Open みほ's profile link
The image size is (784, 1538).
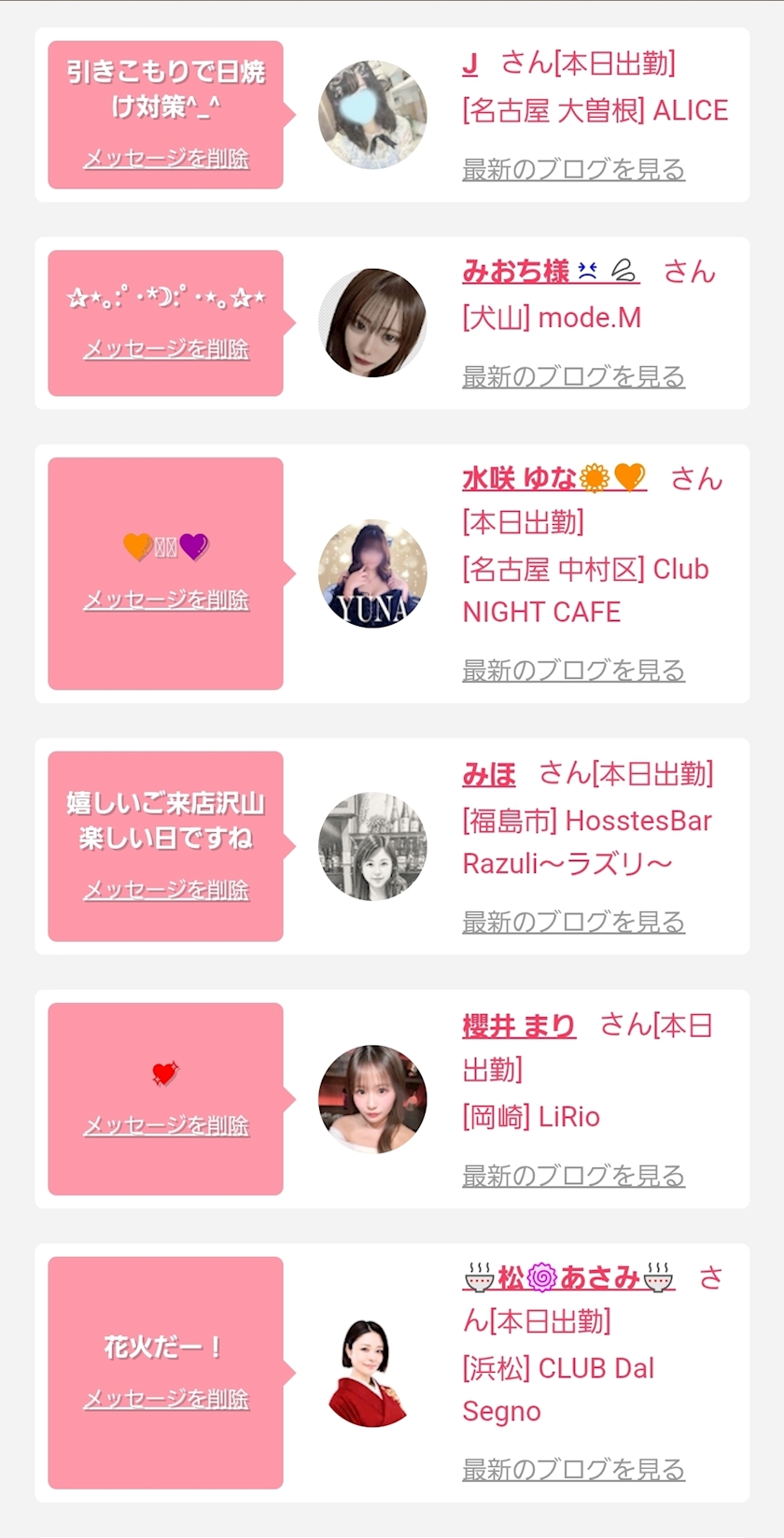click(489, 774)
